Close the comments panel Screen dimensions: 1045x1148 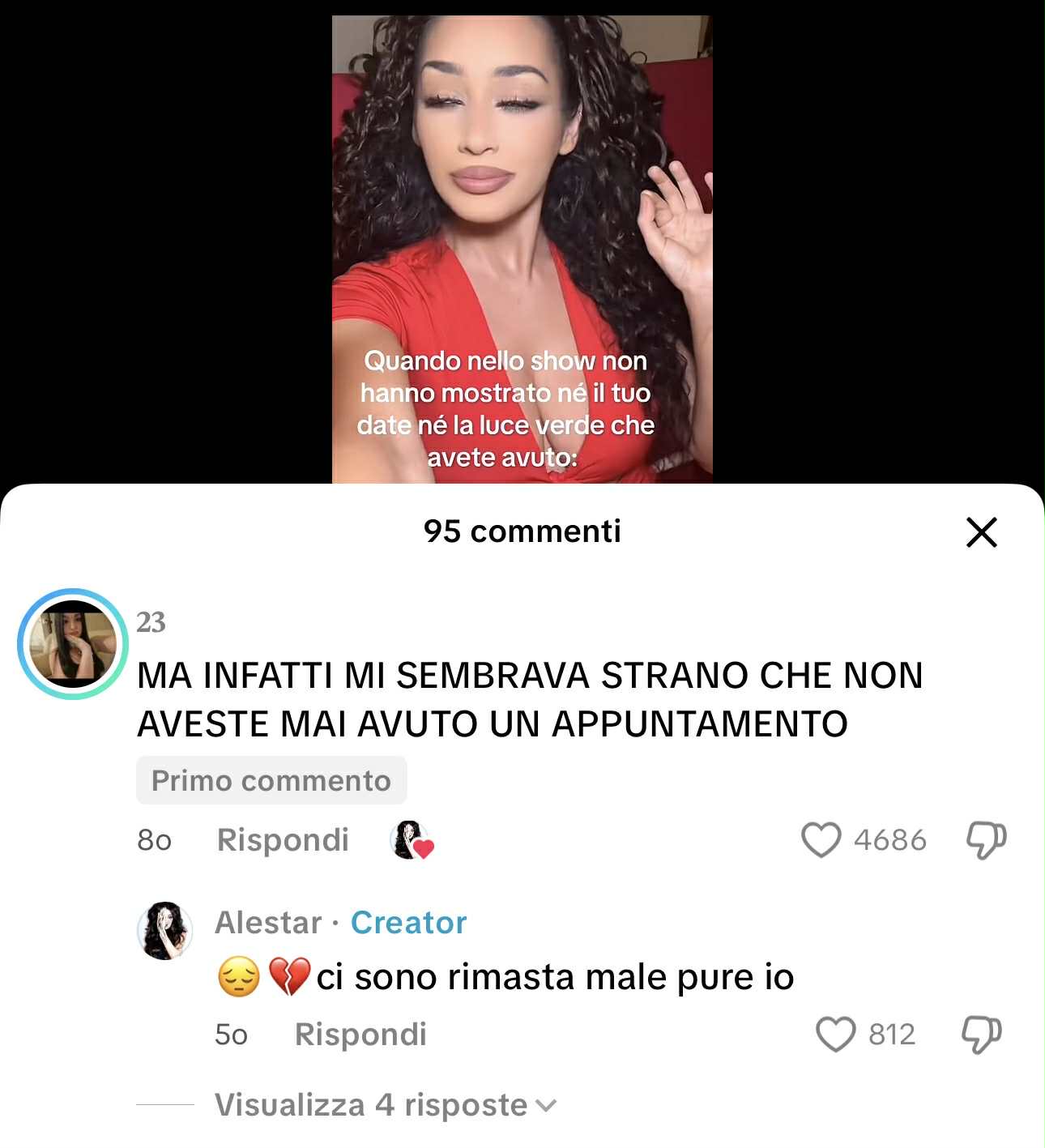click(981, 532)
